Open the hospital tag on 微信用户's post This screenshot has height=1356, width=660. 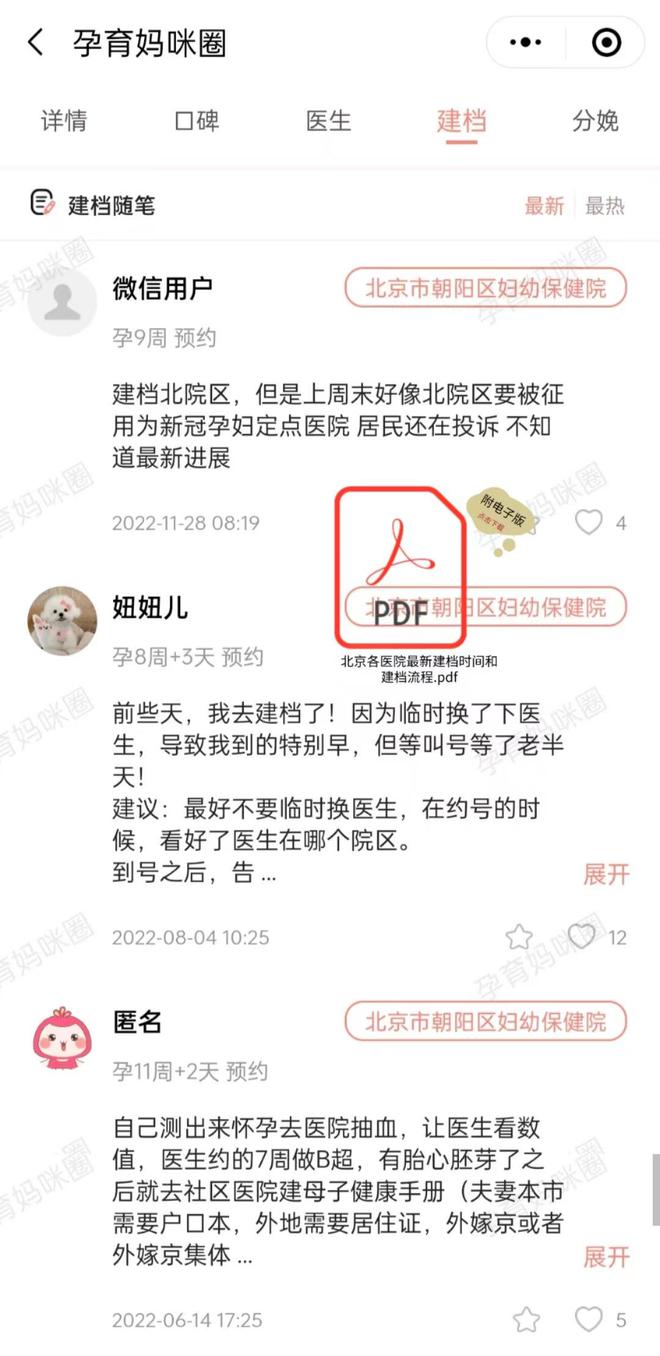click(486, 289)
